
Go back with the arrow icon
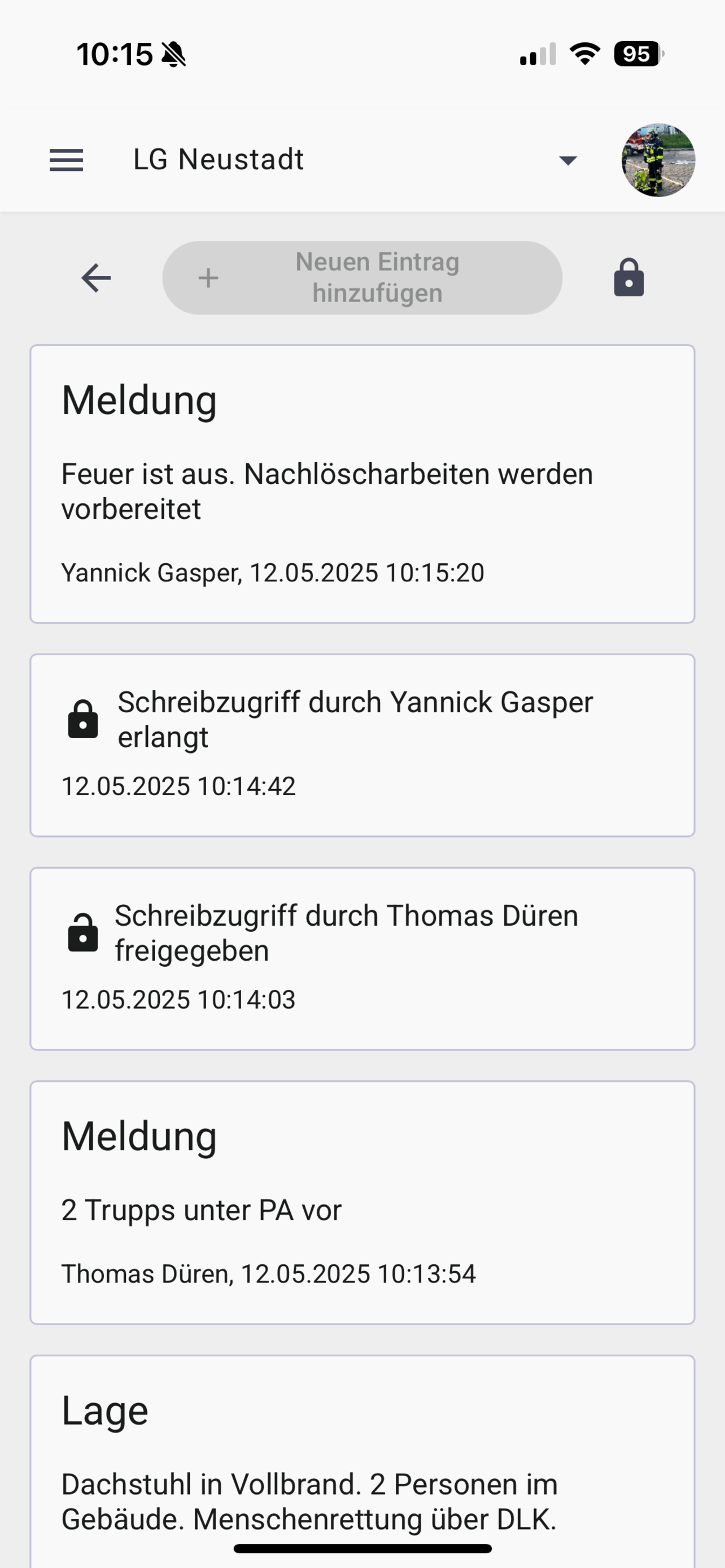click(x=96, y=278)
